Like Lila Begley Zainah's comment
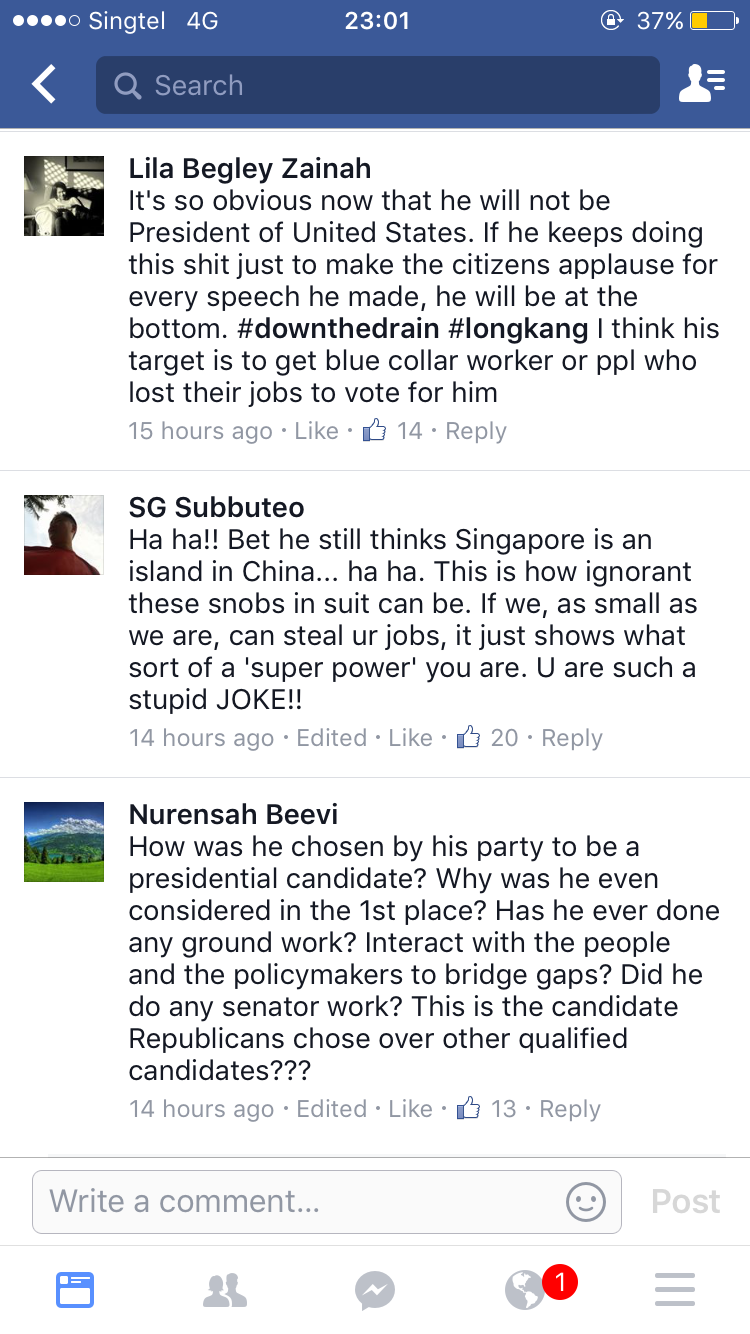 (316, 431)
